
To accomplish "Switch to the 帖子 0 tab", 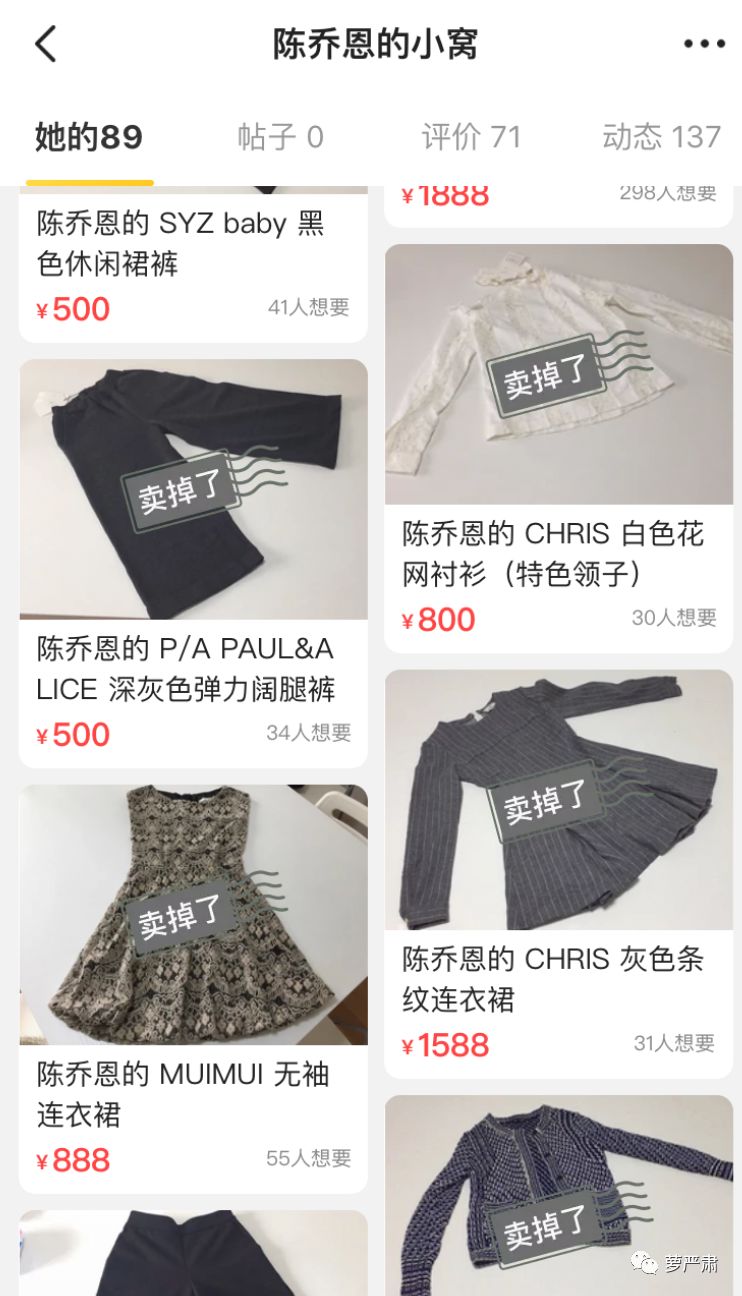I will point(280,136).
